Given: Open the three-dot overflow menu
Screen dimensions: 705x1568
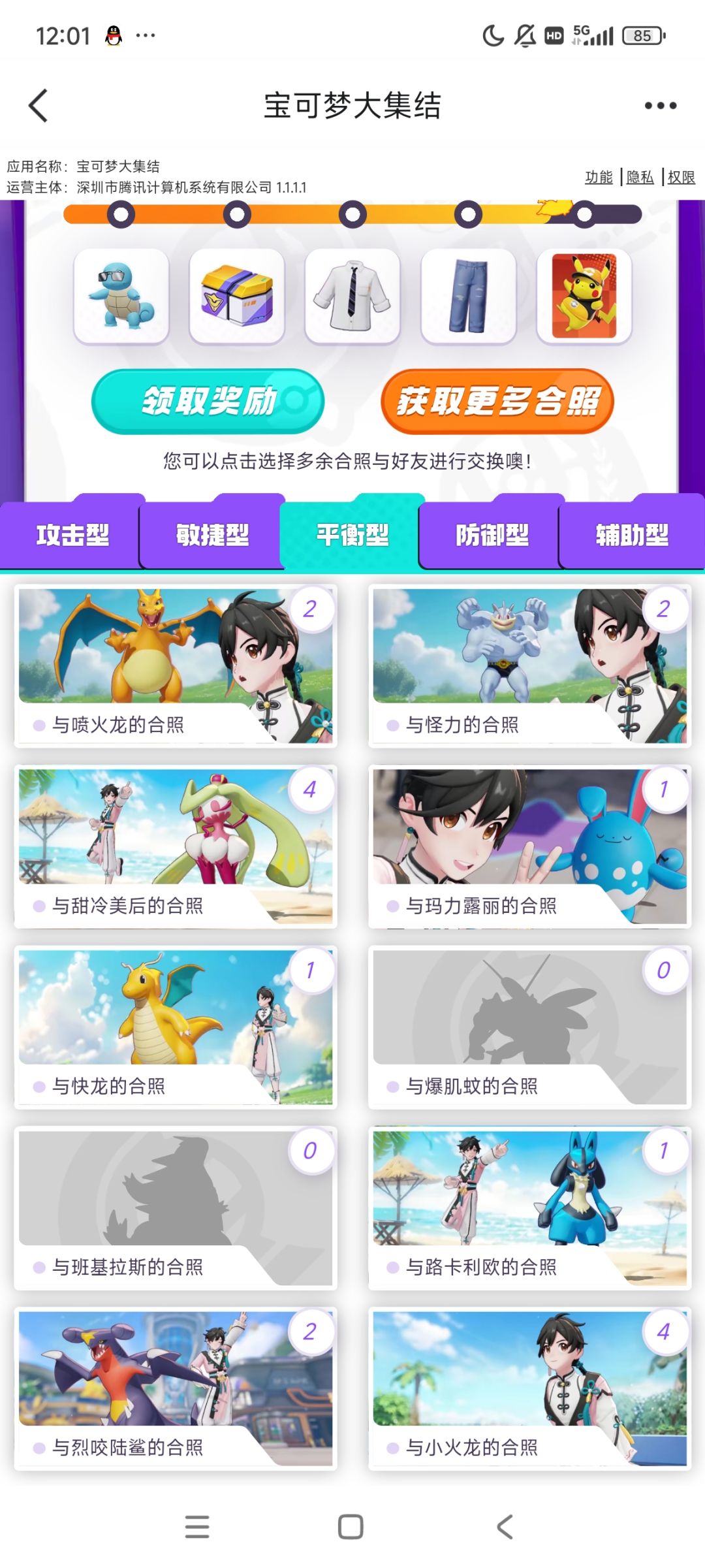Looking at the screenshot, I should (660, 105).
